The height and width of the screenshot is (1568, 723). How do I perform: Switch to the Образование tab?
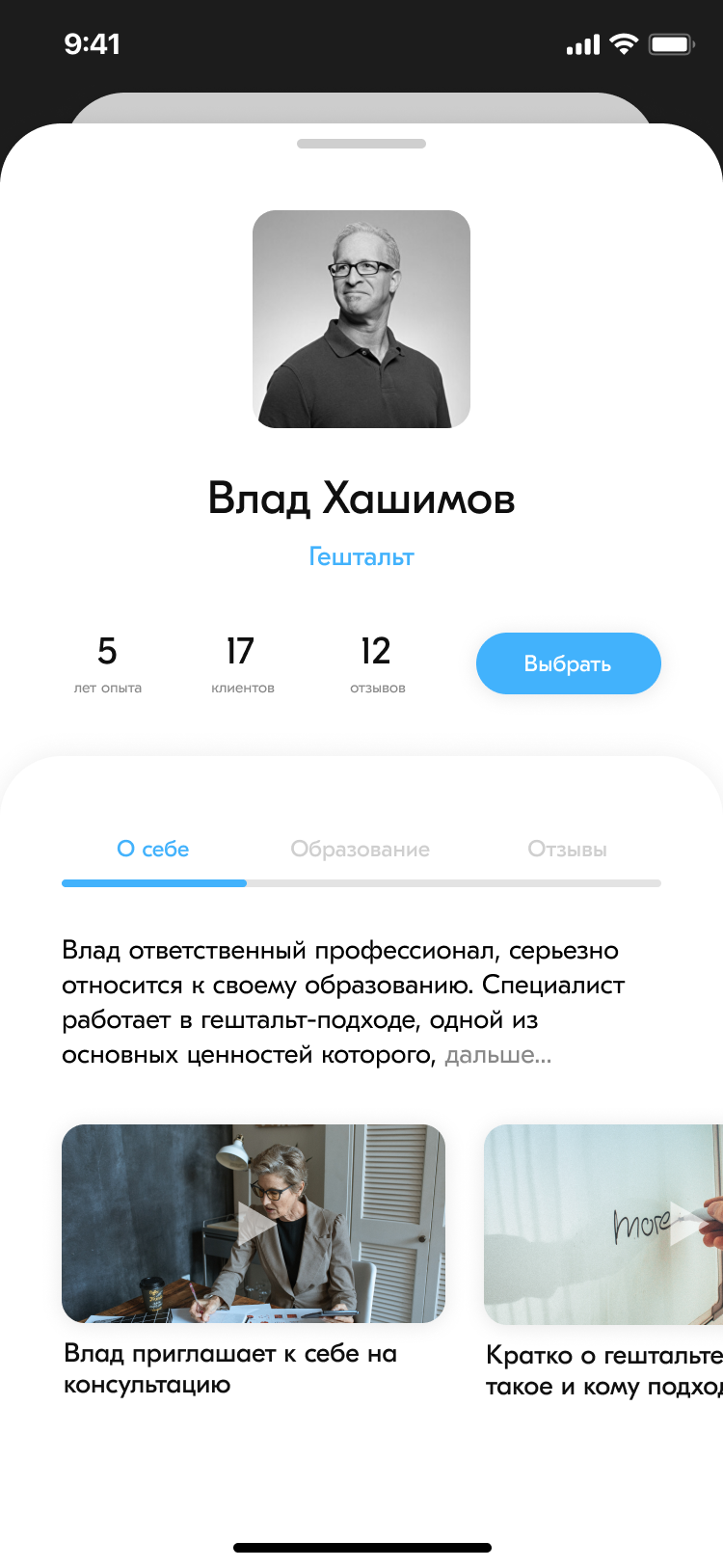[x=360, y=850]
